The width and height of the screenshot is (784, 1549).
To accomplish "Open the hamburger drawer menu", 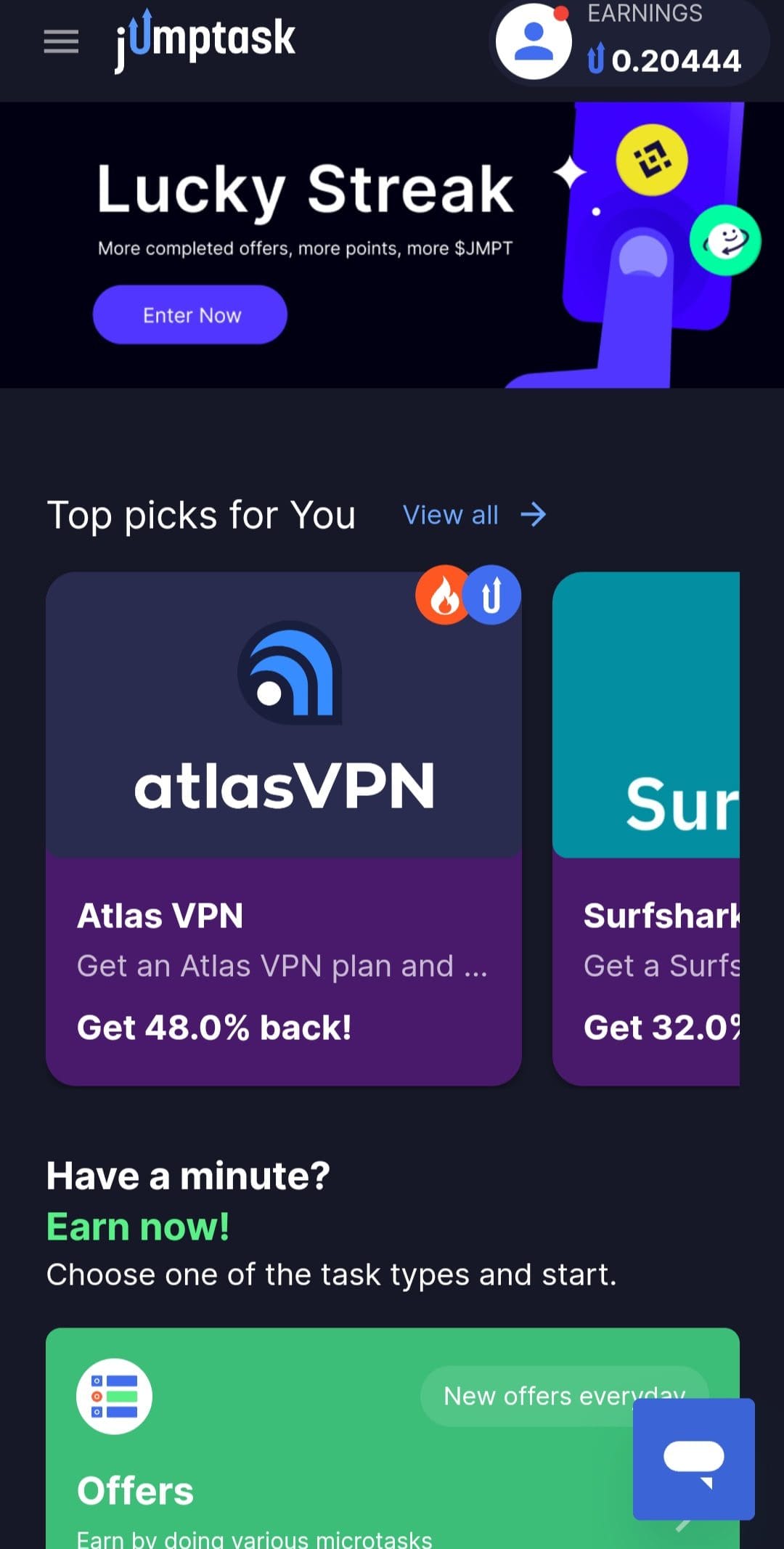I will click(x=61, y=41).
